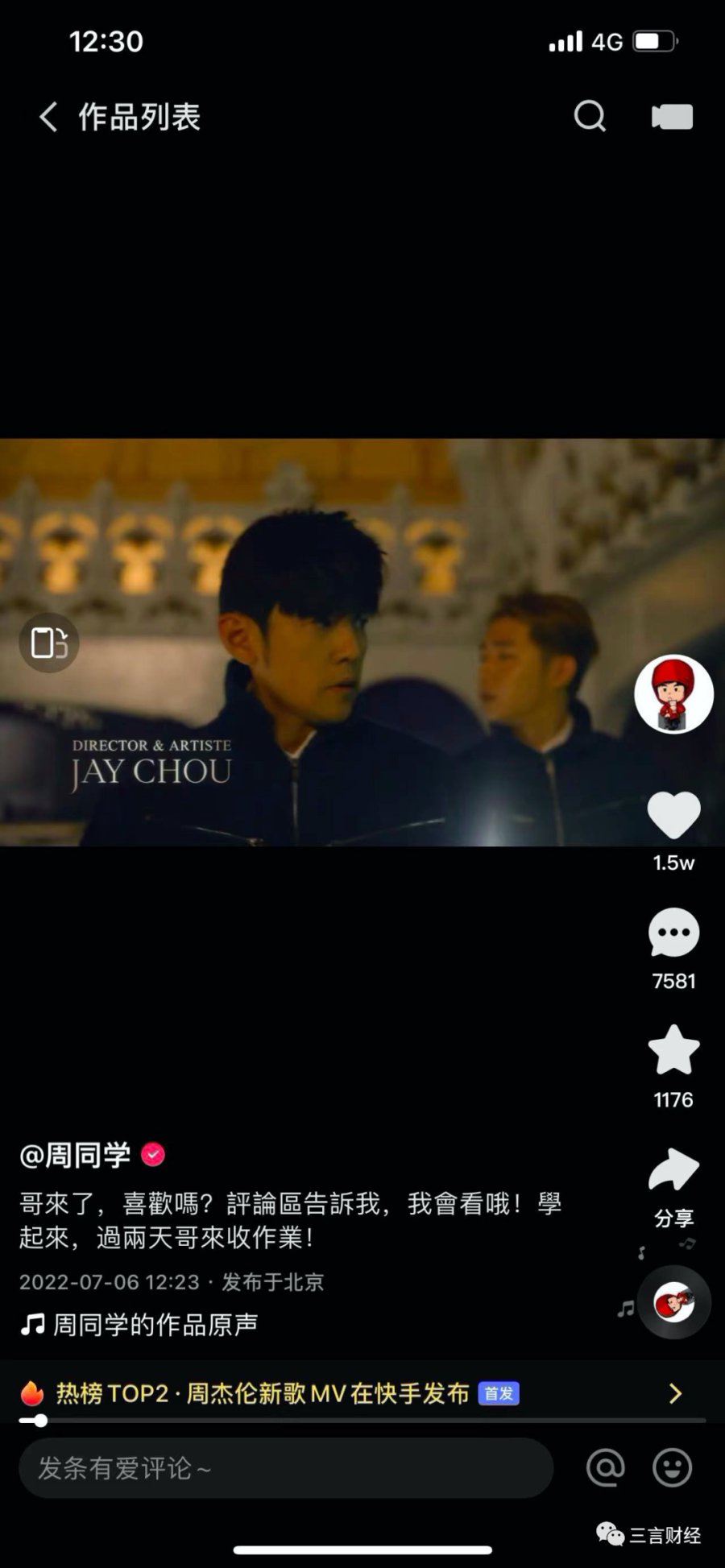Open 周同学的作品原声 sound page
Screen dimensions: 725x1568
point(153,1324)
